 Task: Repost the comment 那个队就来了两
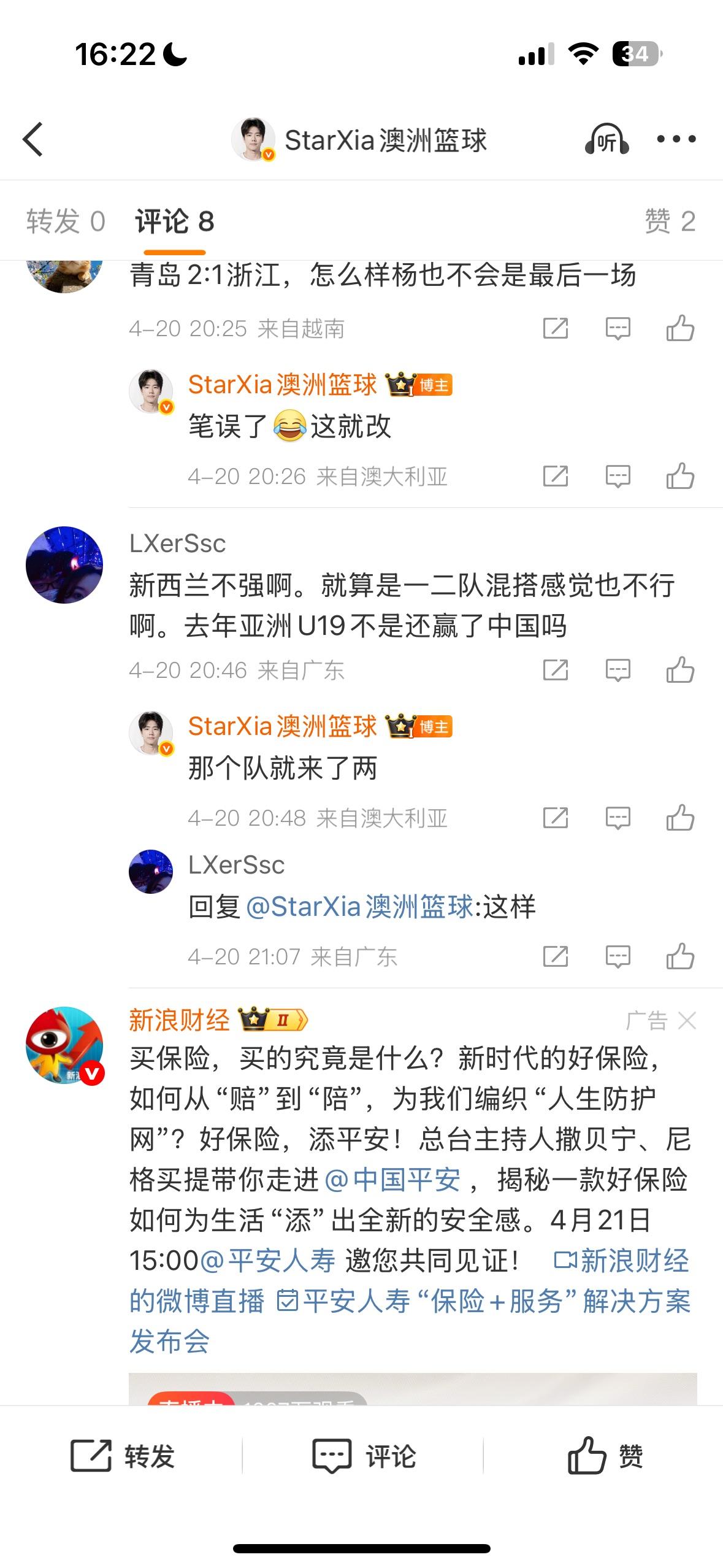pos(556,818)
